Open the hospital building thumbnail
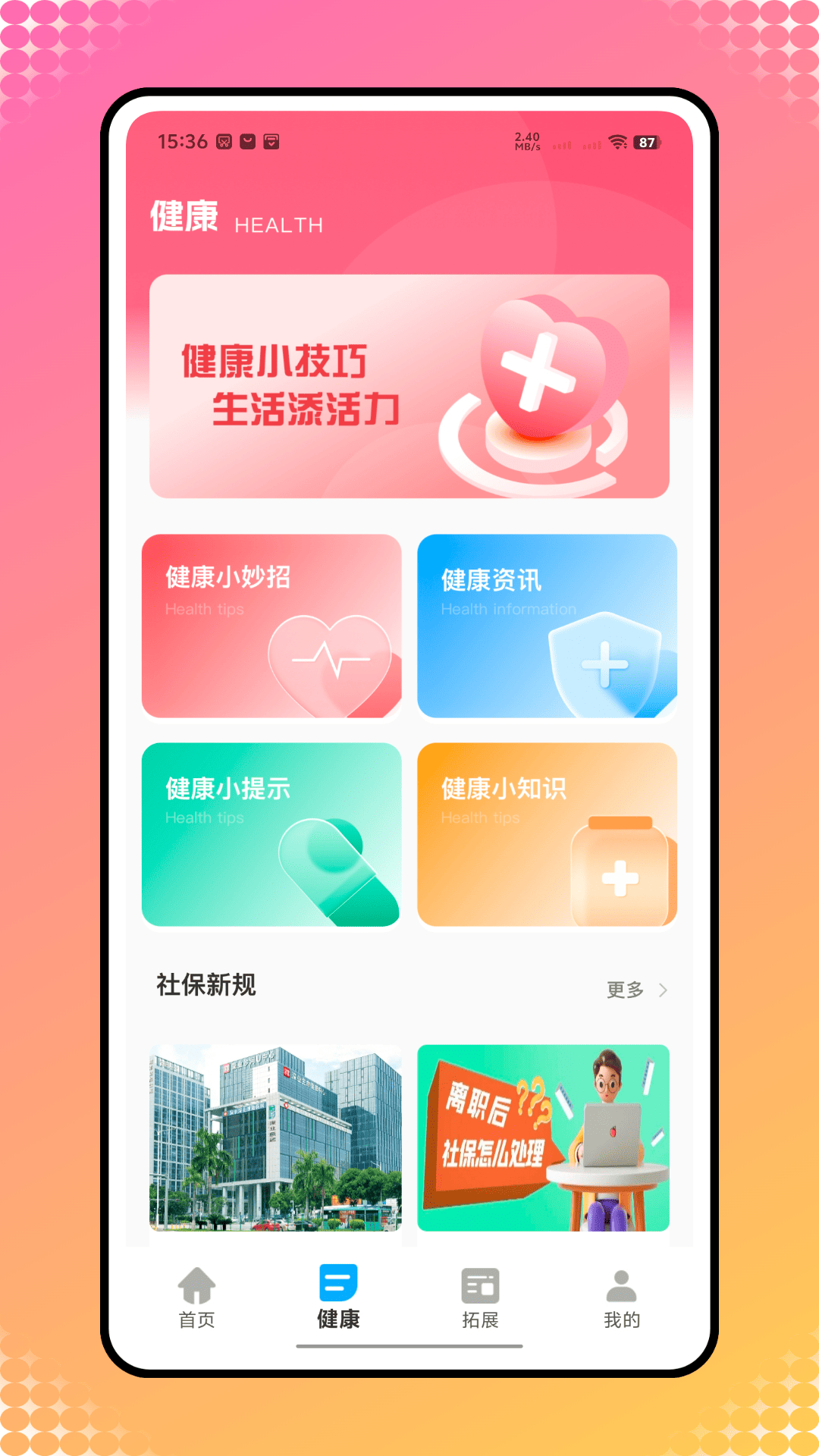Viewport: 819px width, 1456px height. [x=277, y=1141]
